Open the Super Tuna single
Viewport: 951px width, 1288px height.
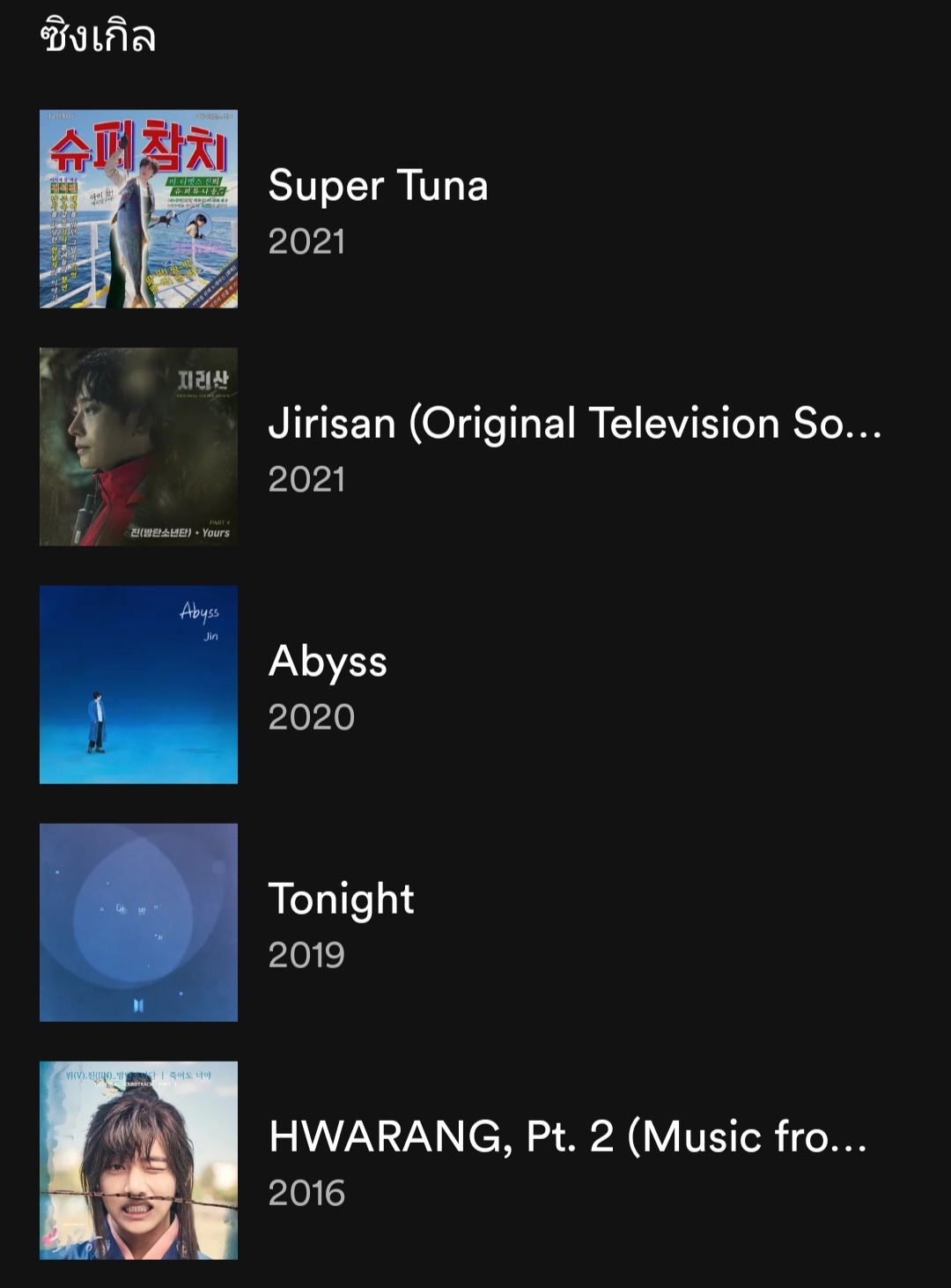378,209
